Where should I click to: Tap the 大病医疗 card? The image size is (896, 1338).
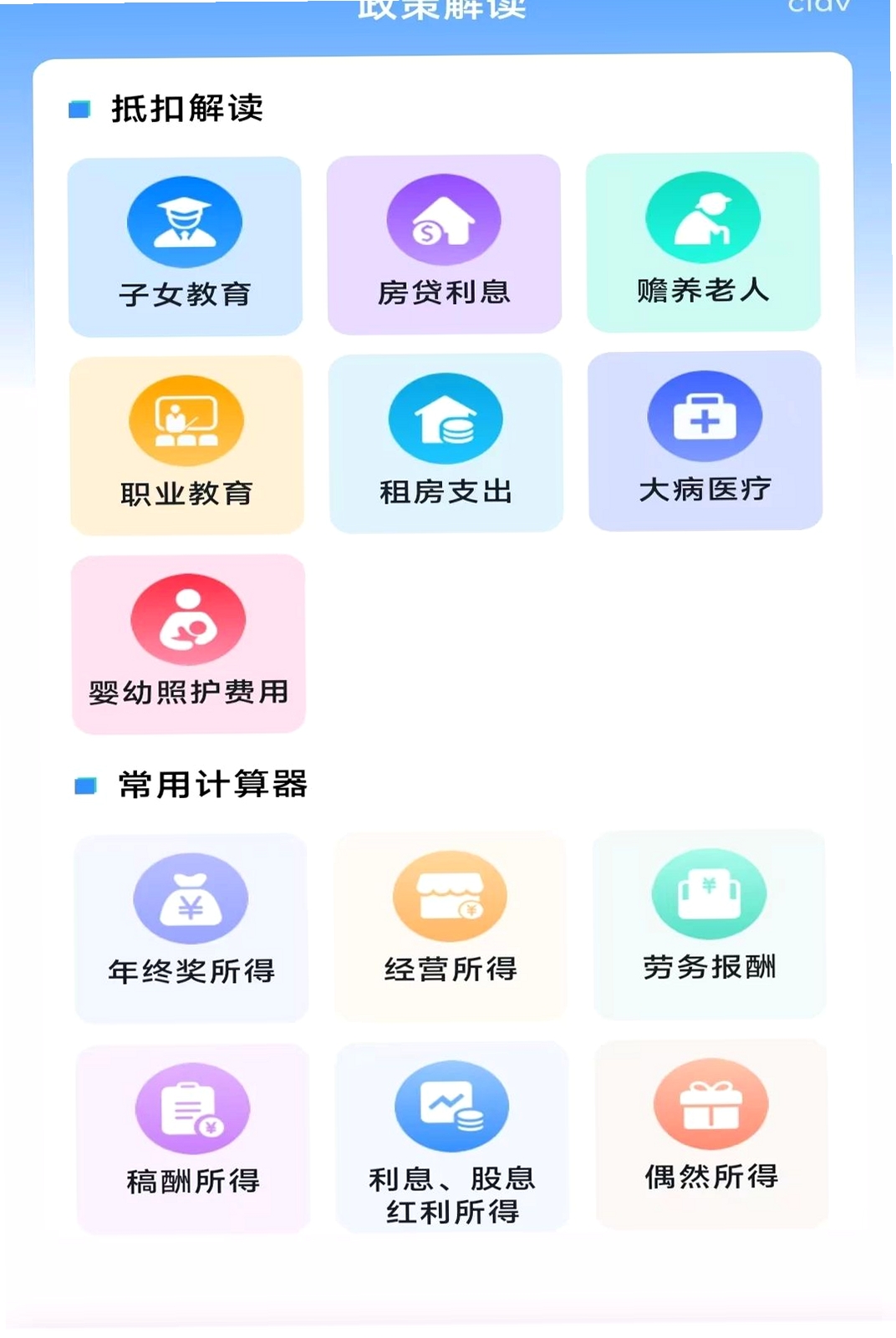click(705, 441)
